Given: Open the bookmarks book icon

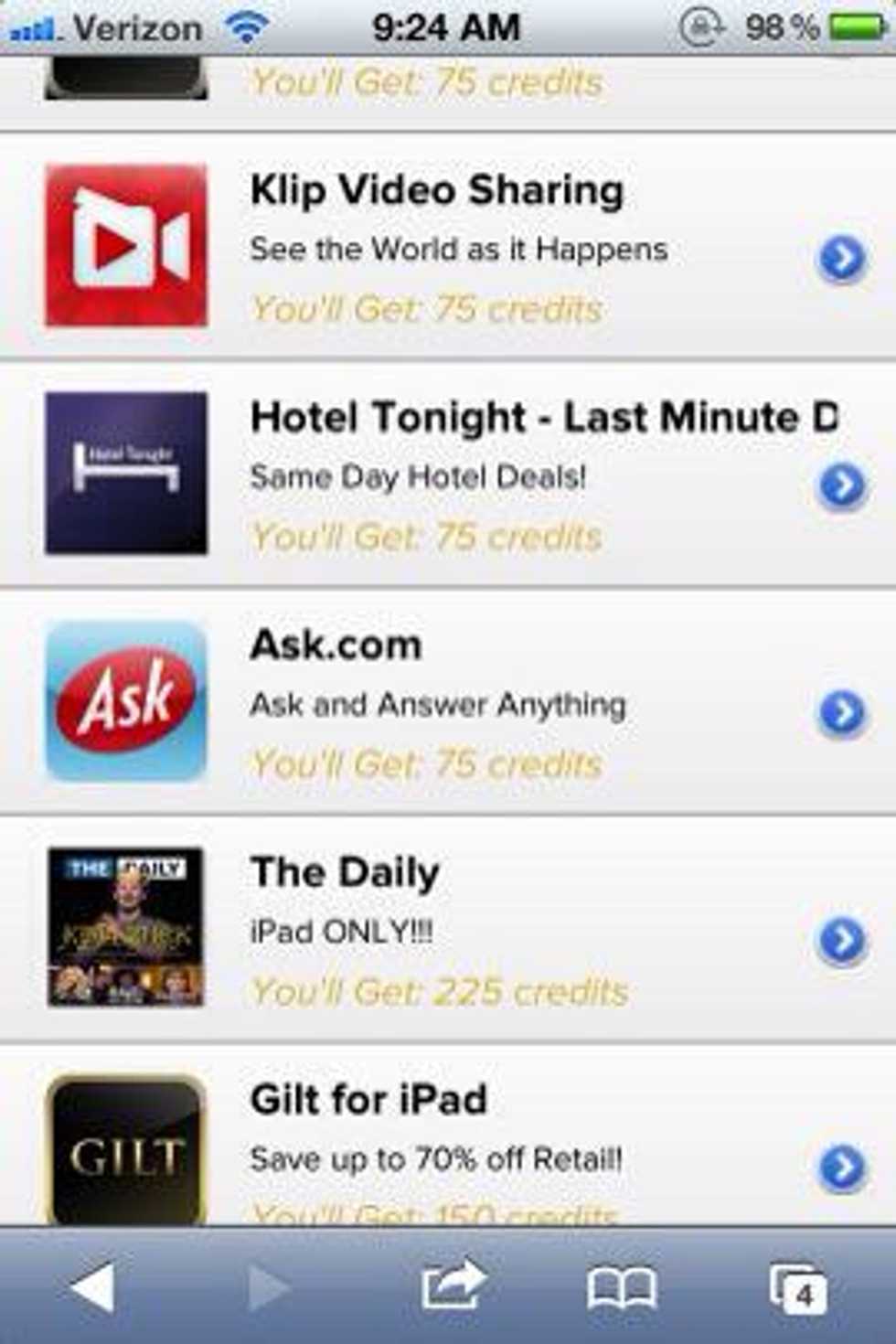Looking at the screenshot, I should pyautogui.click(x=621, y=1287).
